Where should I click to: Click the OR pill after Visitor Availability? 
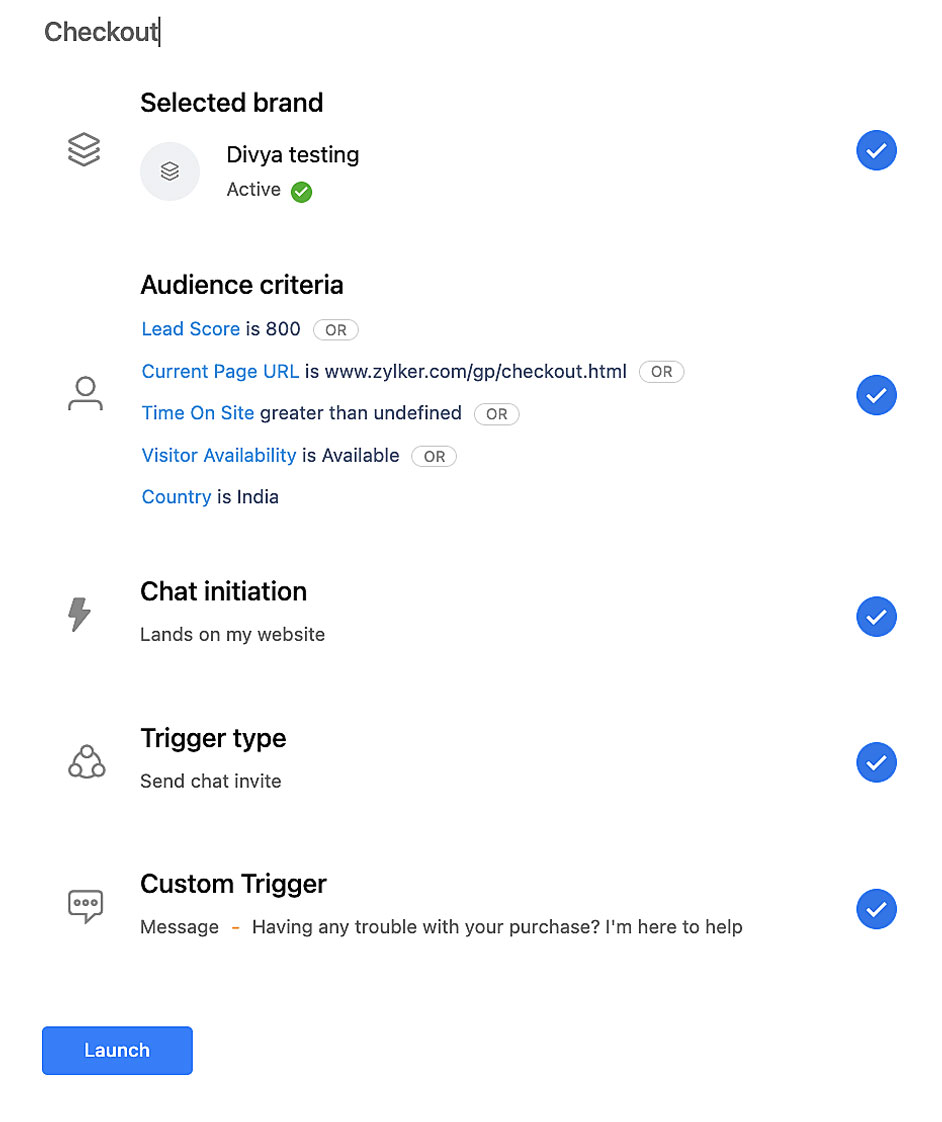(434, 456)
